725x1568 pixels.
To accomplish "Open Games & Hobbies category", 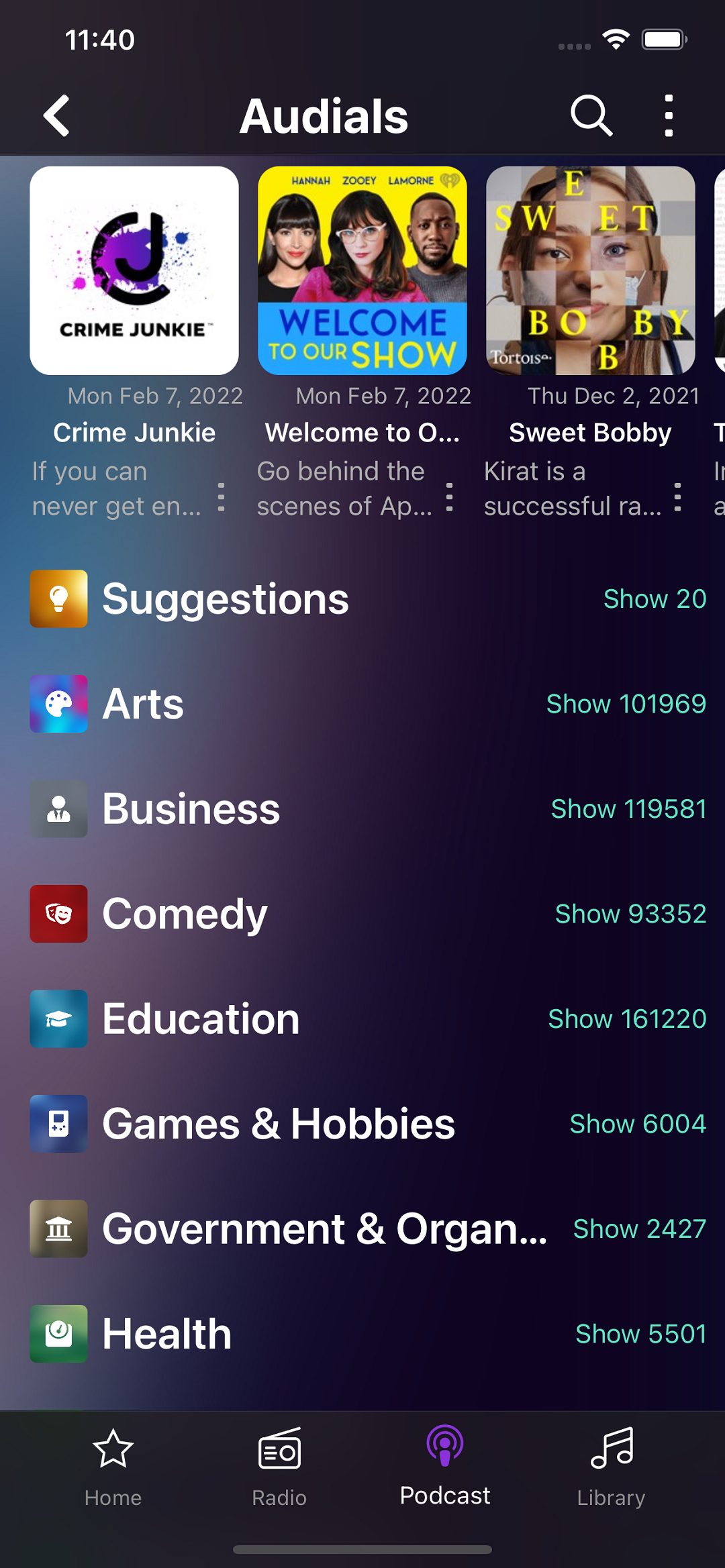I will click(x=279, y=1124).
